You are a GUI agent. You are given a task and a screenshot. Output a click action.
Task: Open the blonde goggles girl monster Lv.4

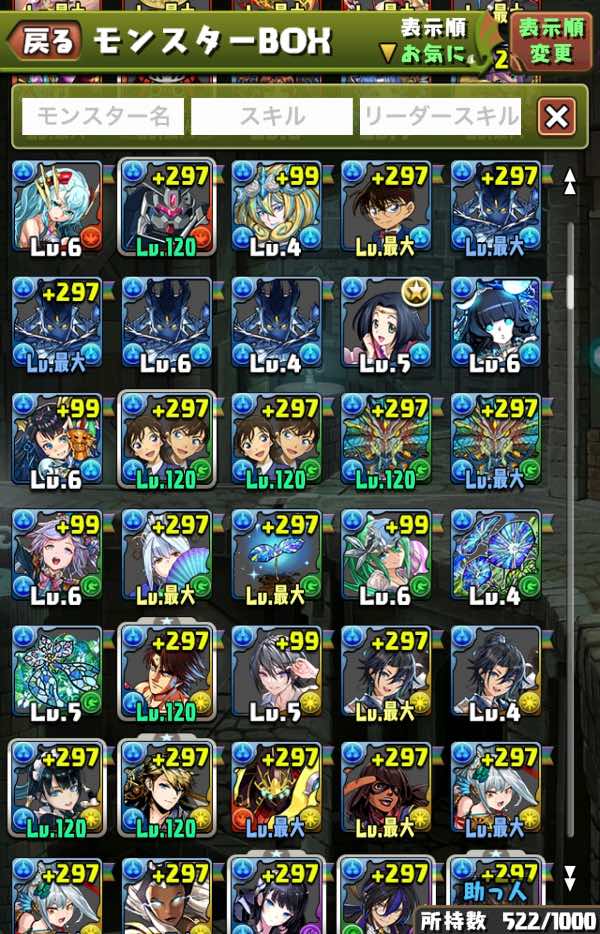coord(276,209)
